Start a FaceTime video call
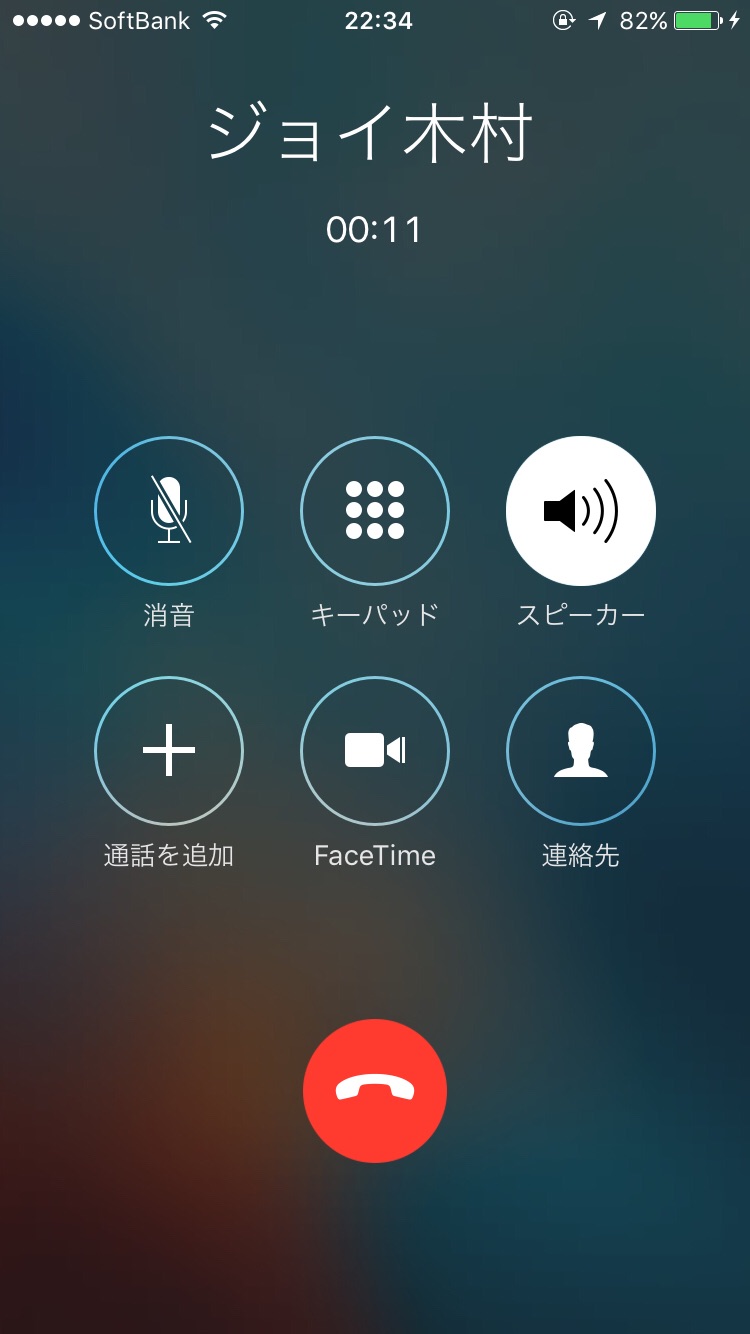750x1334 pixels. [375, 751]
